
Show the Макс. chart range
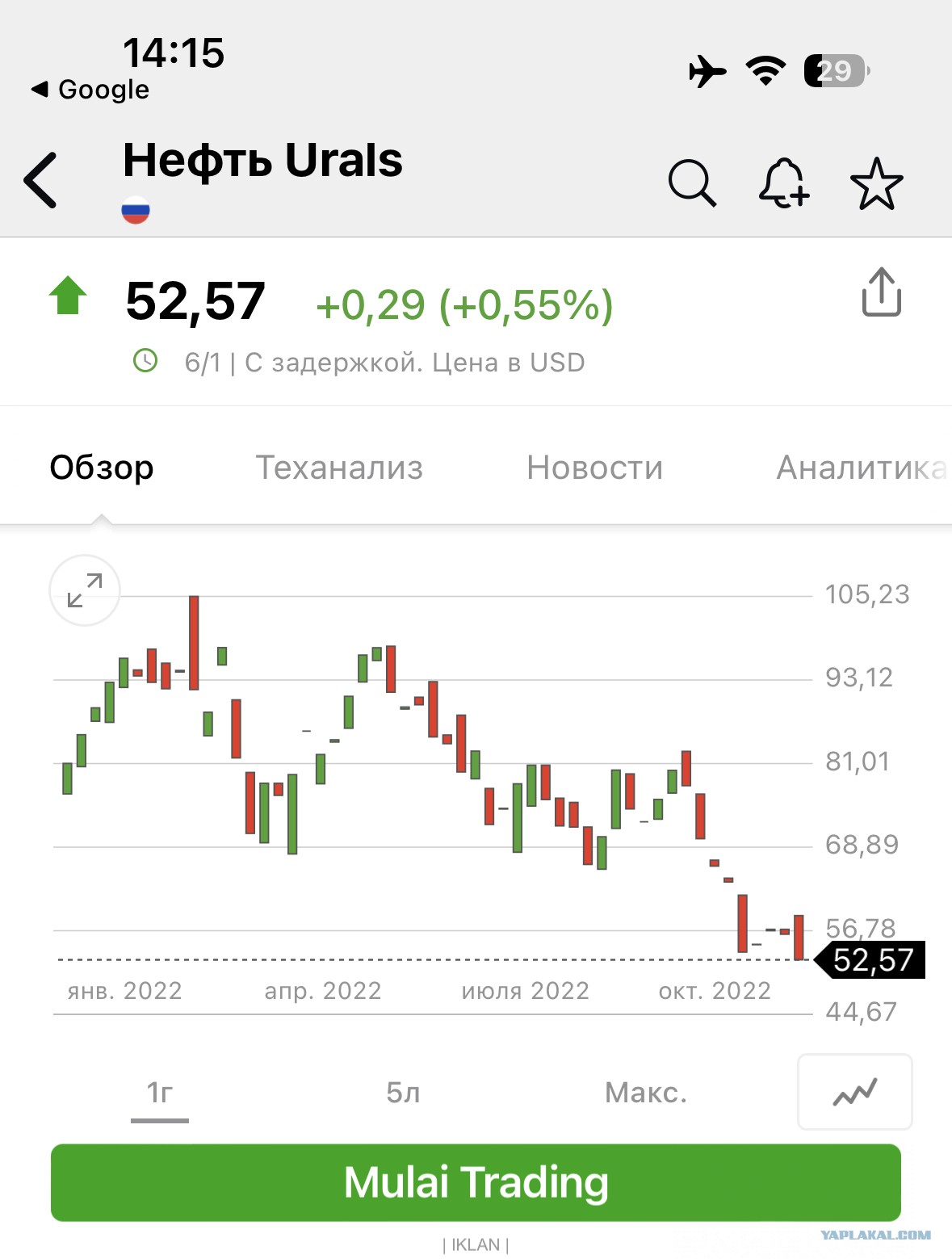(x=645, y=1093)
